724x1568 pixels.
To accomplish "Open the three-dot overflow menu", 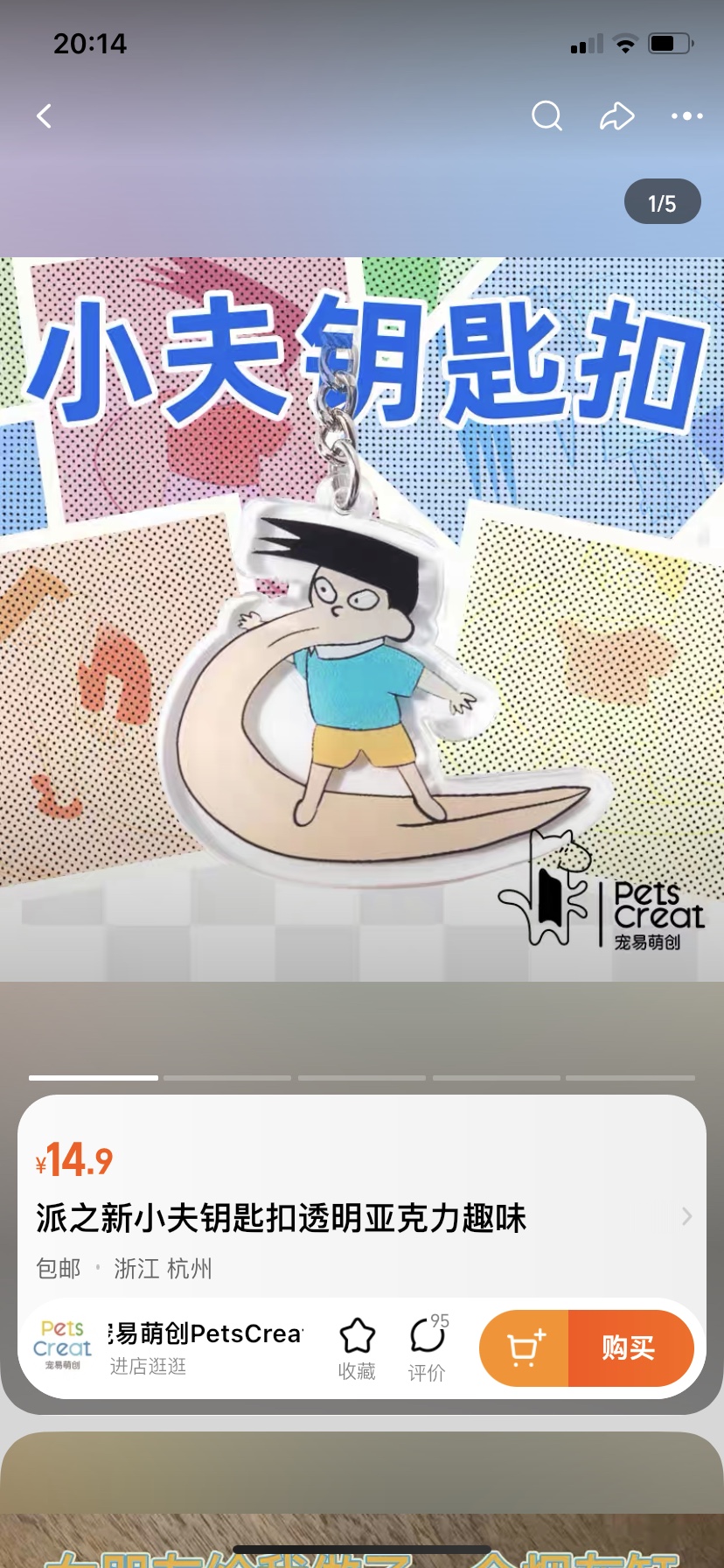I will pos(686,115).
